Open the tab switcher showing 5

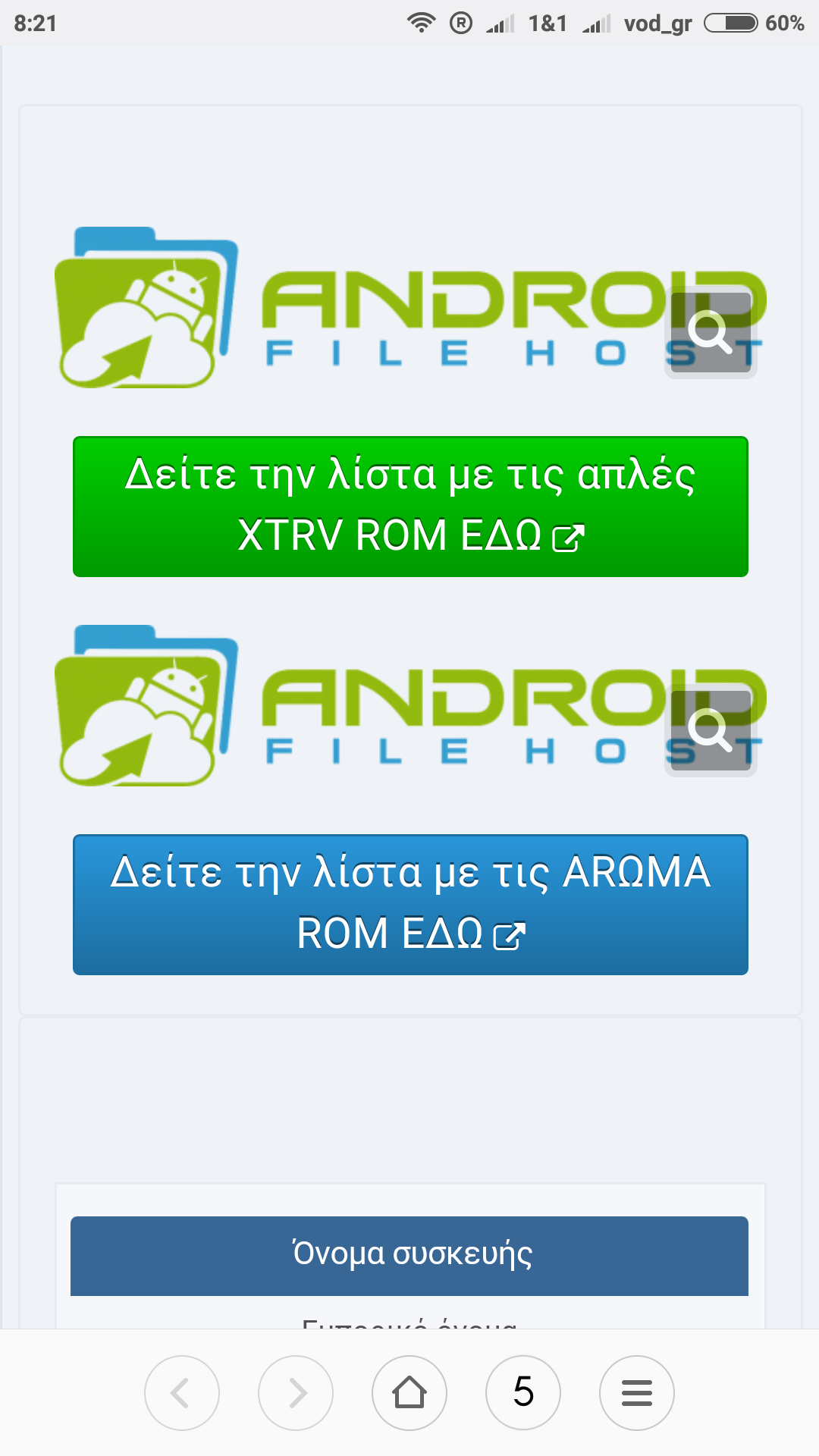tap(523, 1393)
